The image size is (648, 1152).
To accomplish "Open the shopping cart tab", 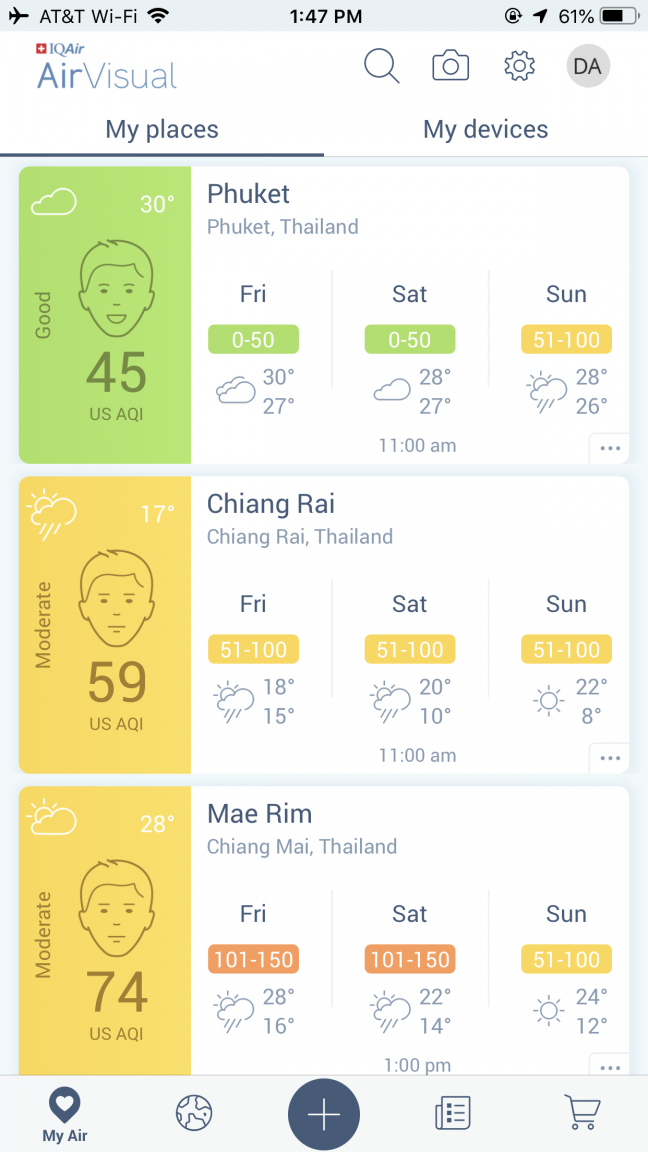I will click(583, 1112).
